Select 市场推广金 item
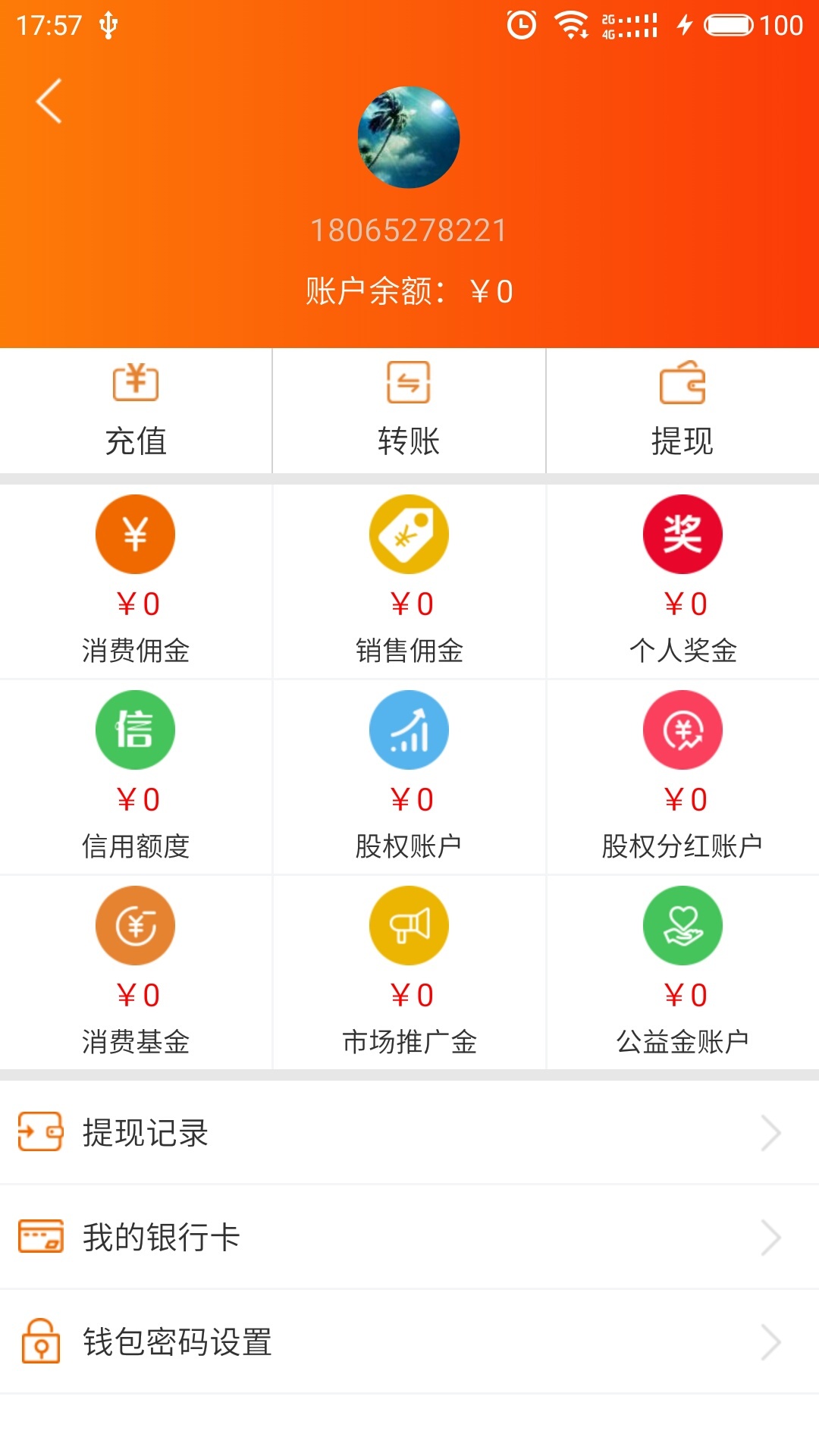This screenshot has height=1456, width=819. point(409,972)
